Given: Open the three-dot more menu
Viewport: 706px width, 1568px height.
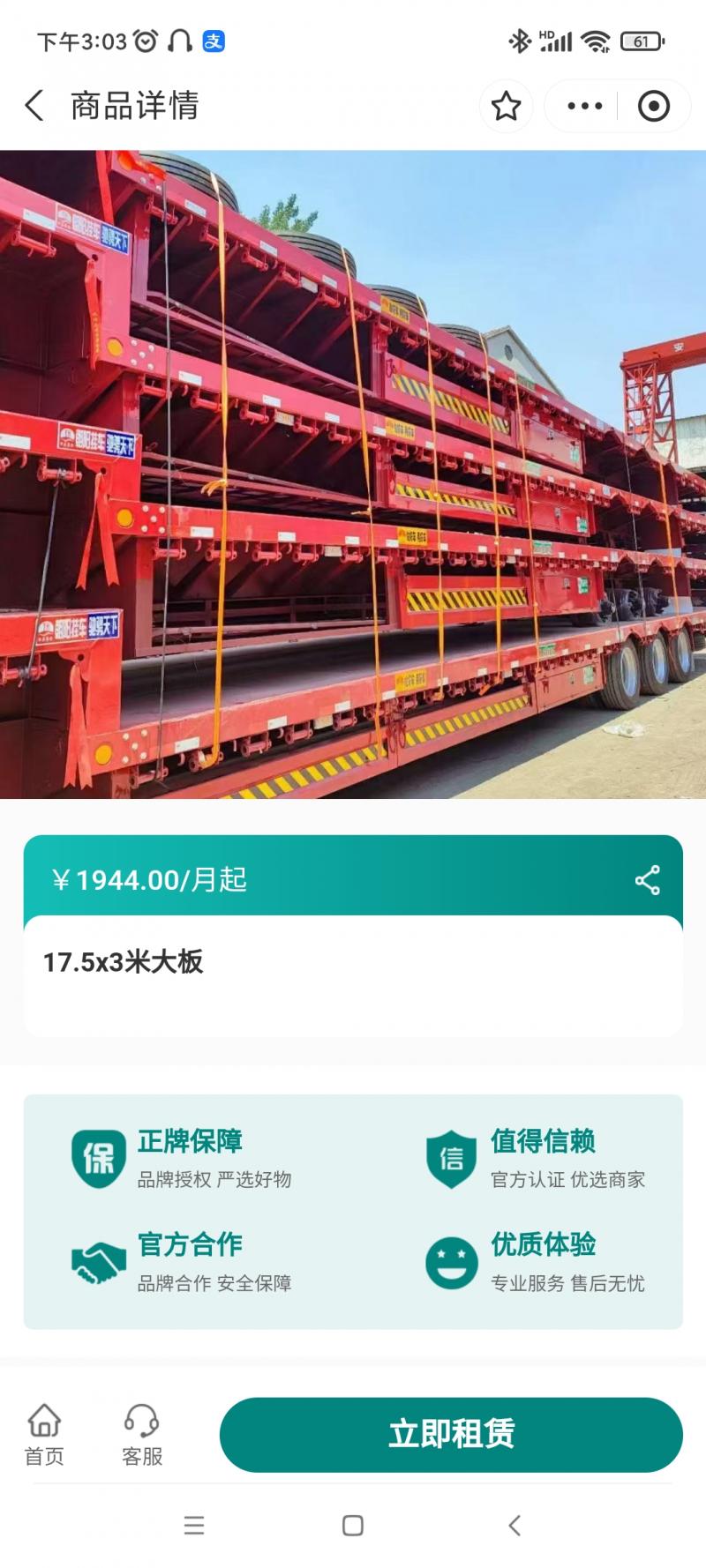Looking at the screenshot, I should point(584,107).
